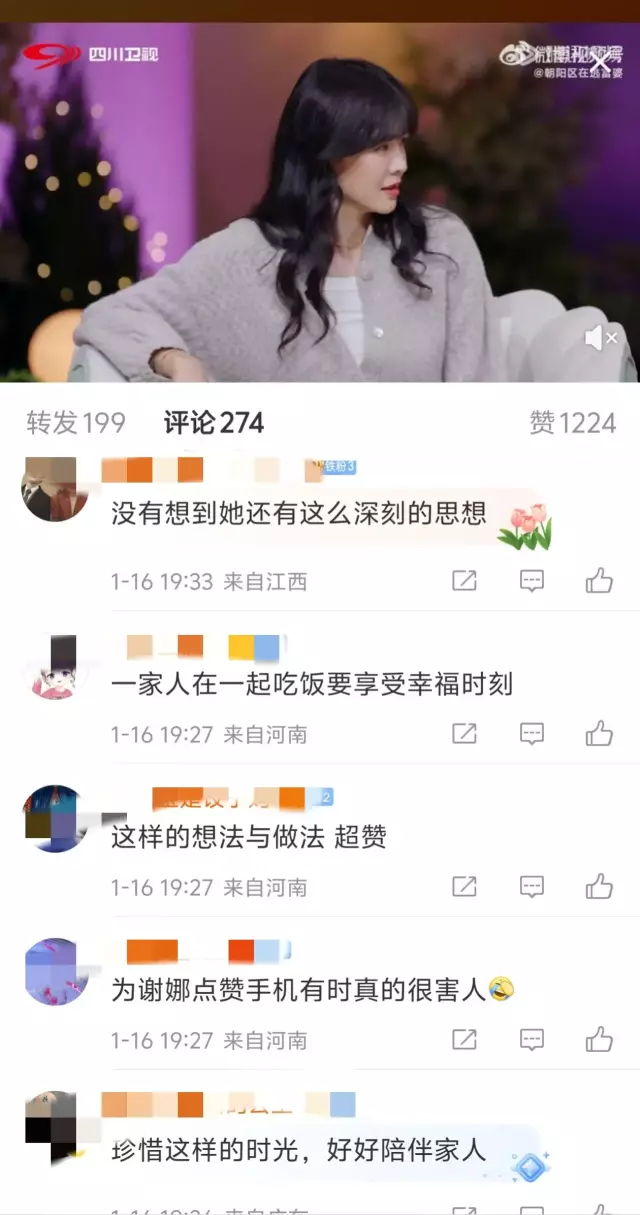Reply to comment 为谢娜点赞手机有时真的很害人
Viewport: 640px width, 1215px height.
[x=532, y=1040]
